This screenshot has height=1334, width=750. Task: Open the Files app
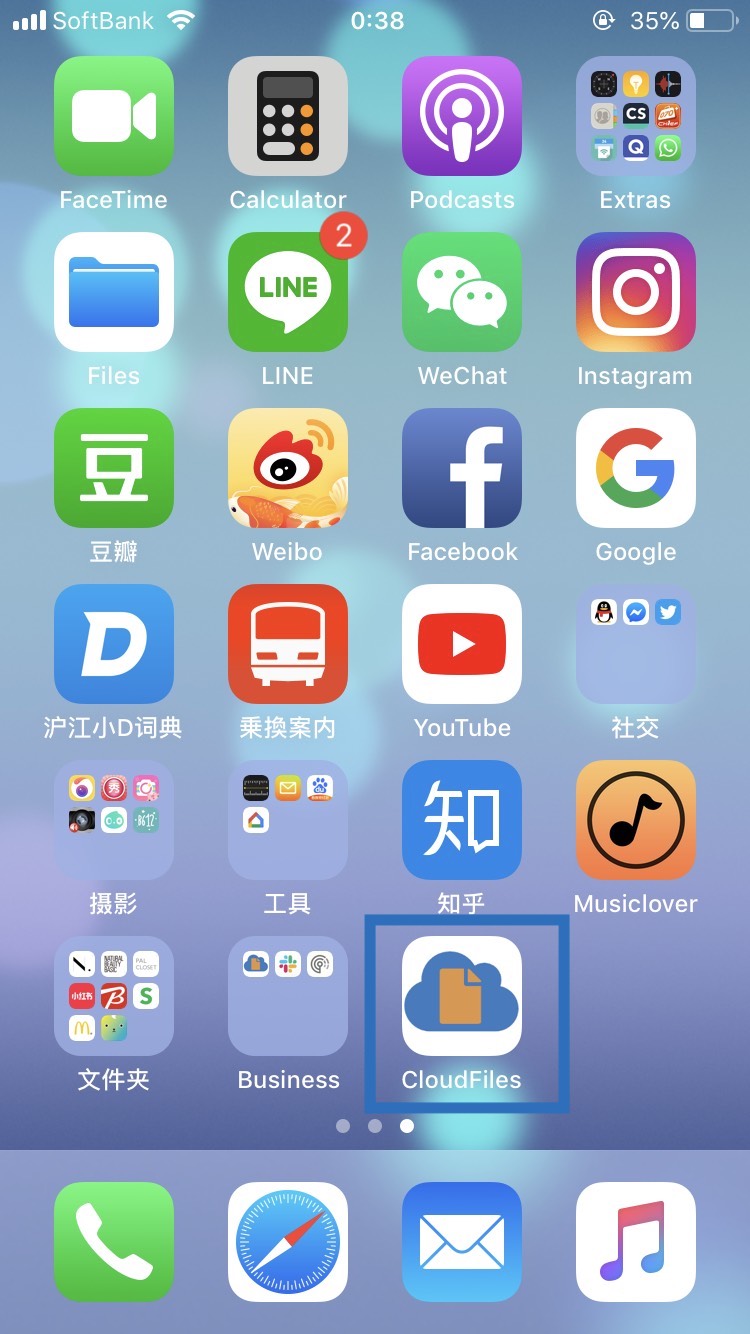pos(113,292)
